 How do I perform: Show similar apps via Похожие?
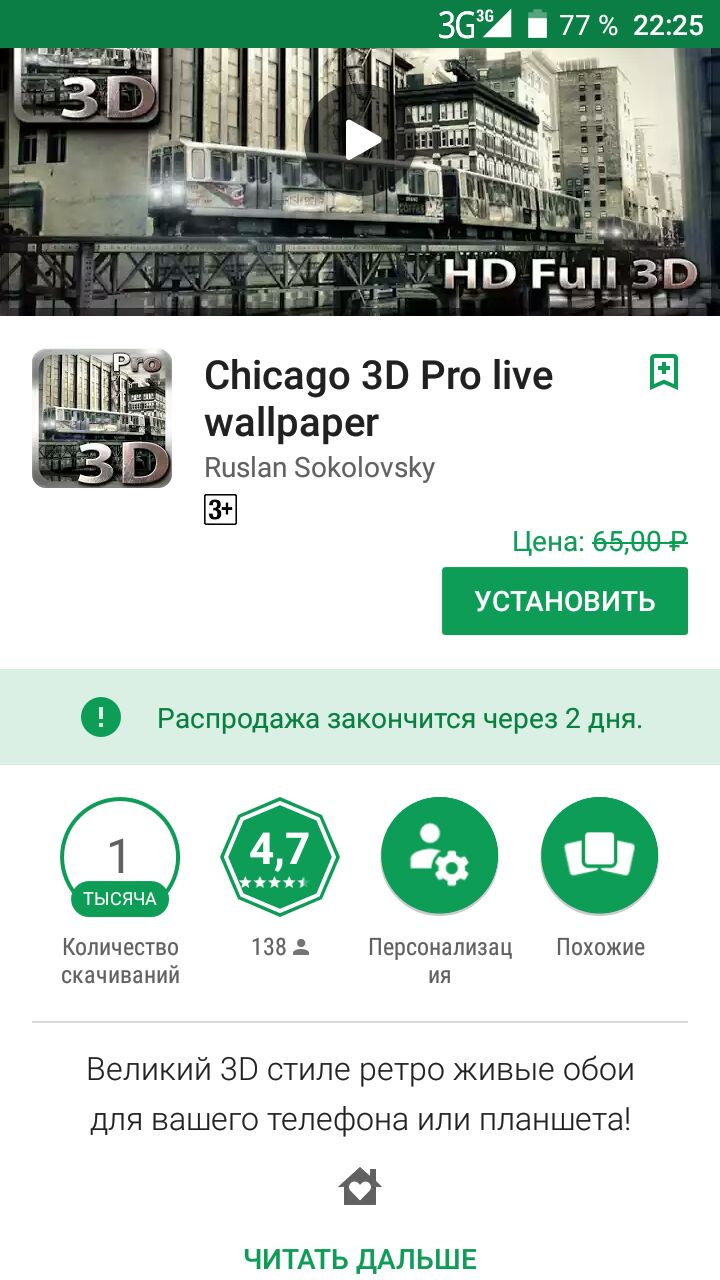tap(599, 857)
